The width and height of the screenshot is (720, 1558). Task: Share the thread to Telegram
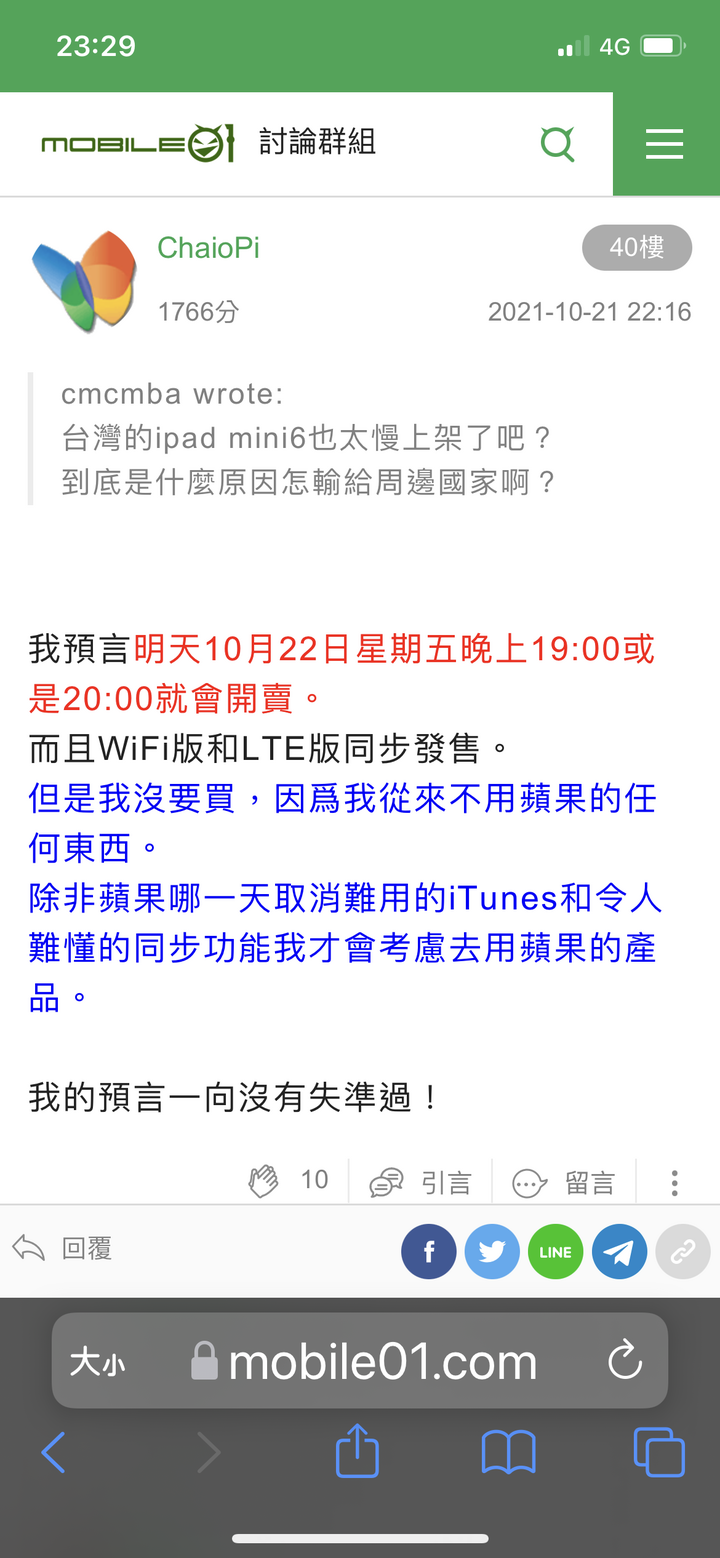[x=619, y=1252]
